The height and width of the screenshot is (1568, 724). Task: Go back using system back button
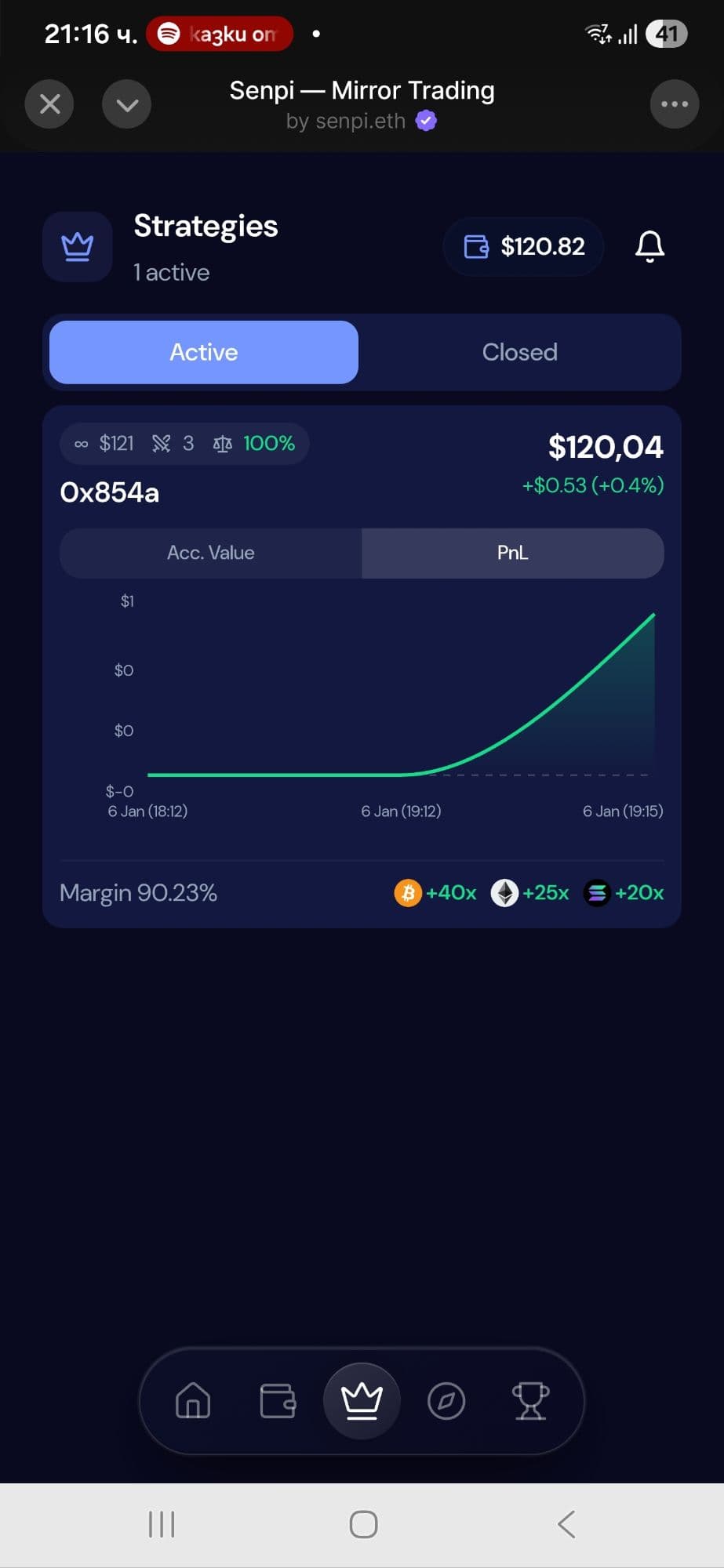pos(566,1525)
